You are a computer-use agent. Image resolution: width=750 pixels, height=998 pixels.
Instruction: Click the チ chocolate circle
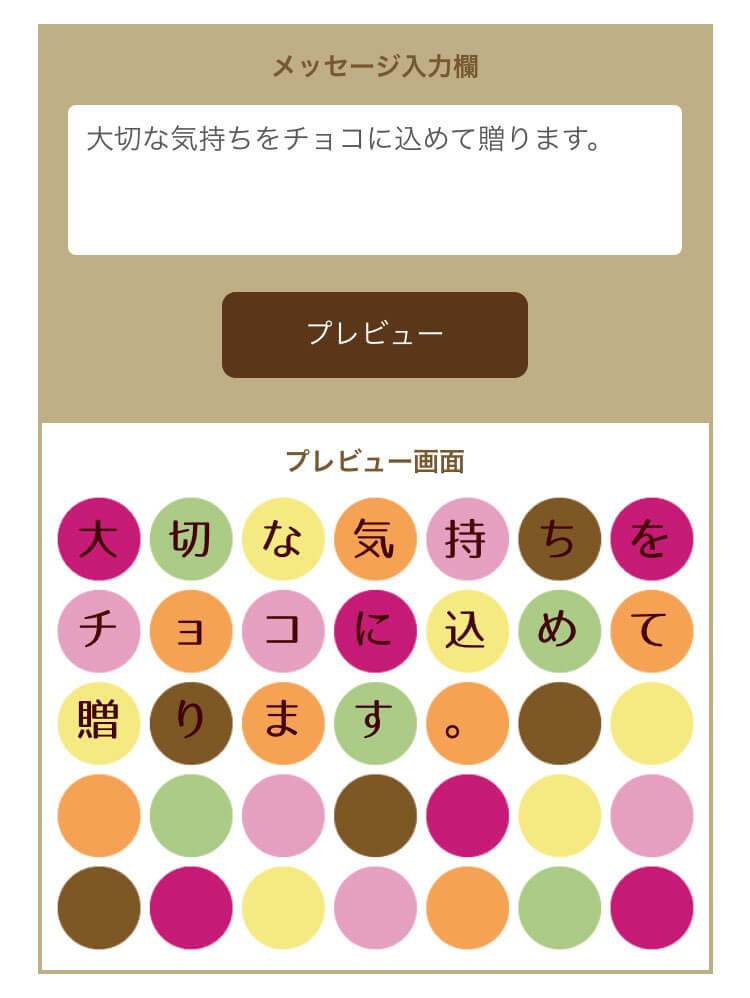[x=98, y=632]
